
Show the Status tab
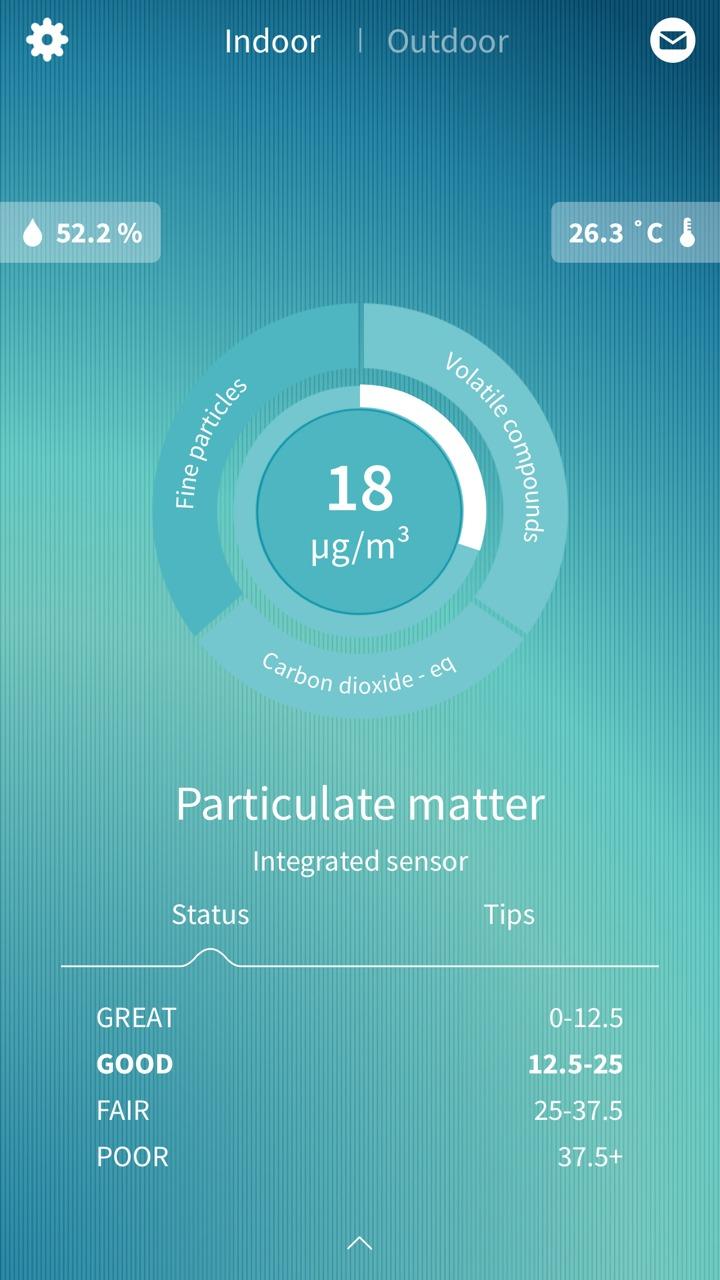210,914
